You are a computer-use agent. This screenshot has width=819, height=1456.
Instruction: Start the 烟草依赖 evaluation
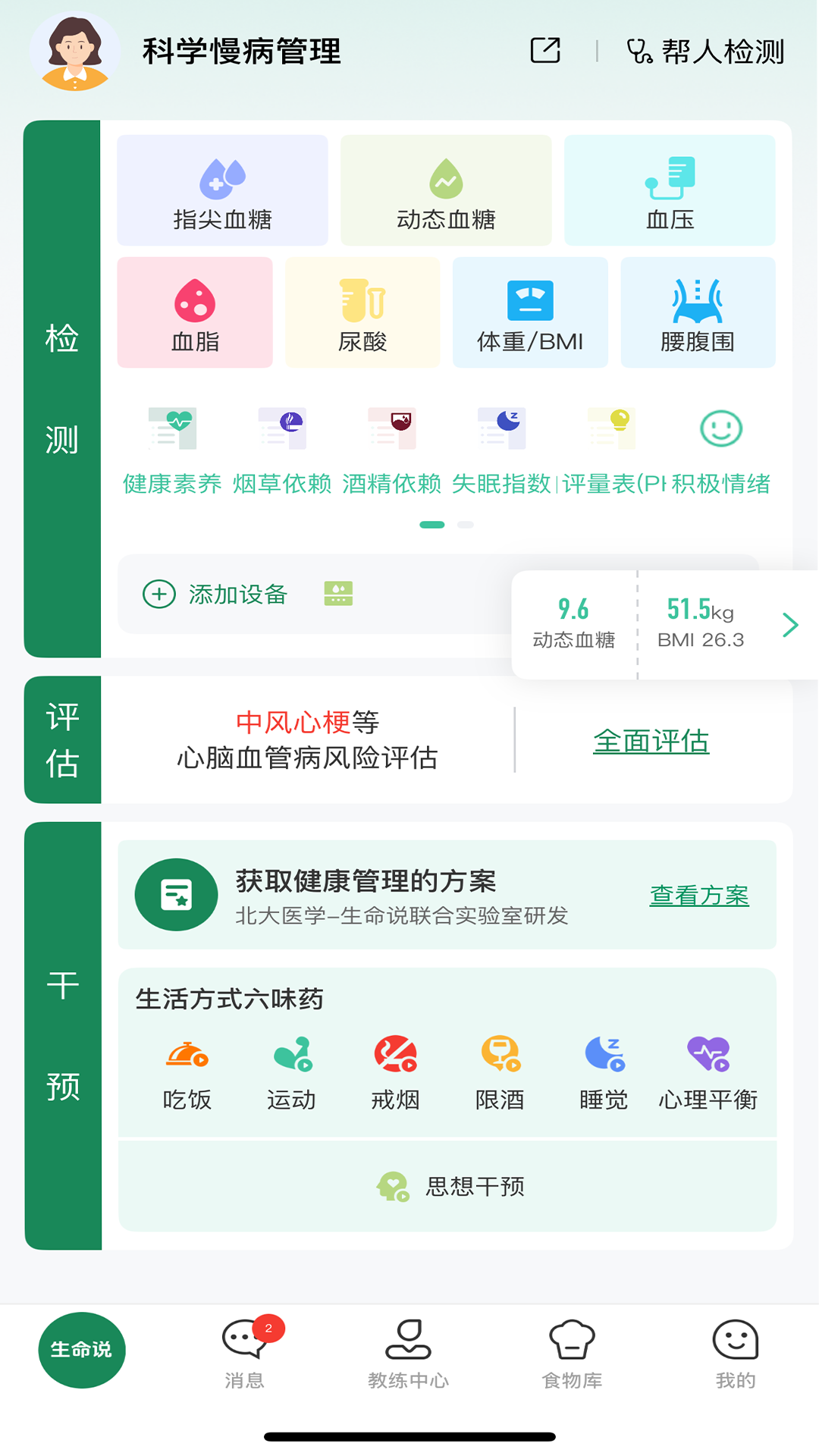[x=282, y=447]
